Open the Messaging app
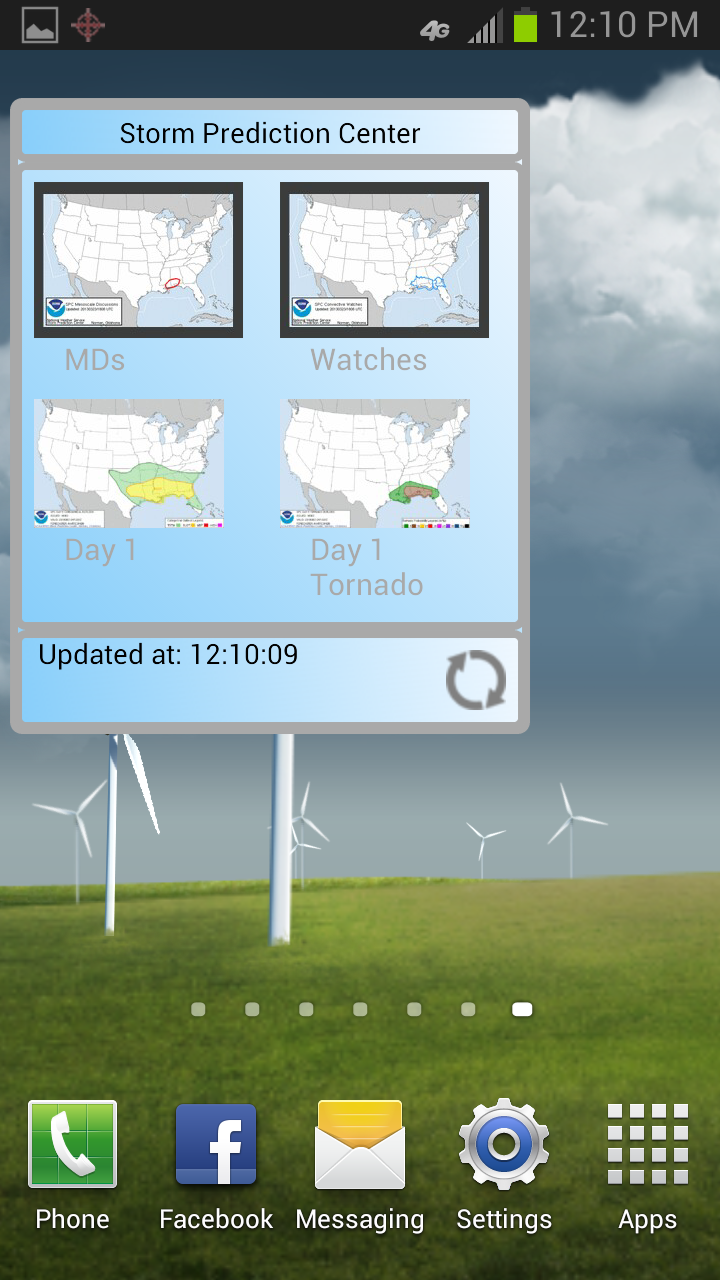The height and width of the screenshot is (1280, 720). tap(359, 1143)
